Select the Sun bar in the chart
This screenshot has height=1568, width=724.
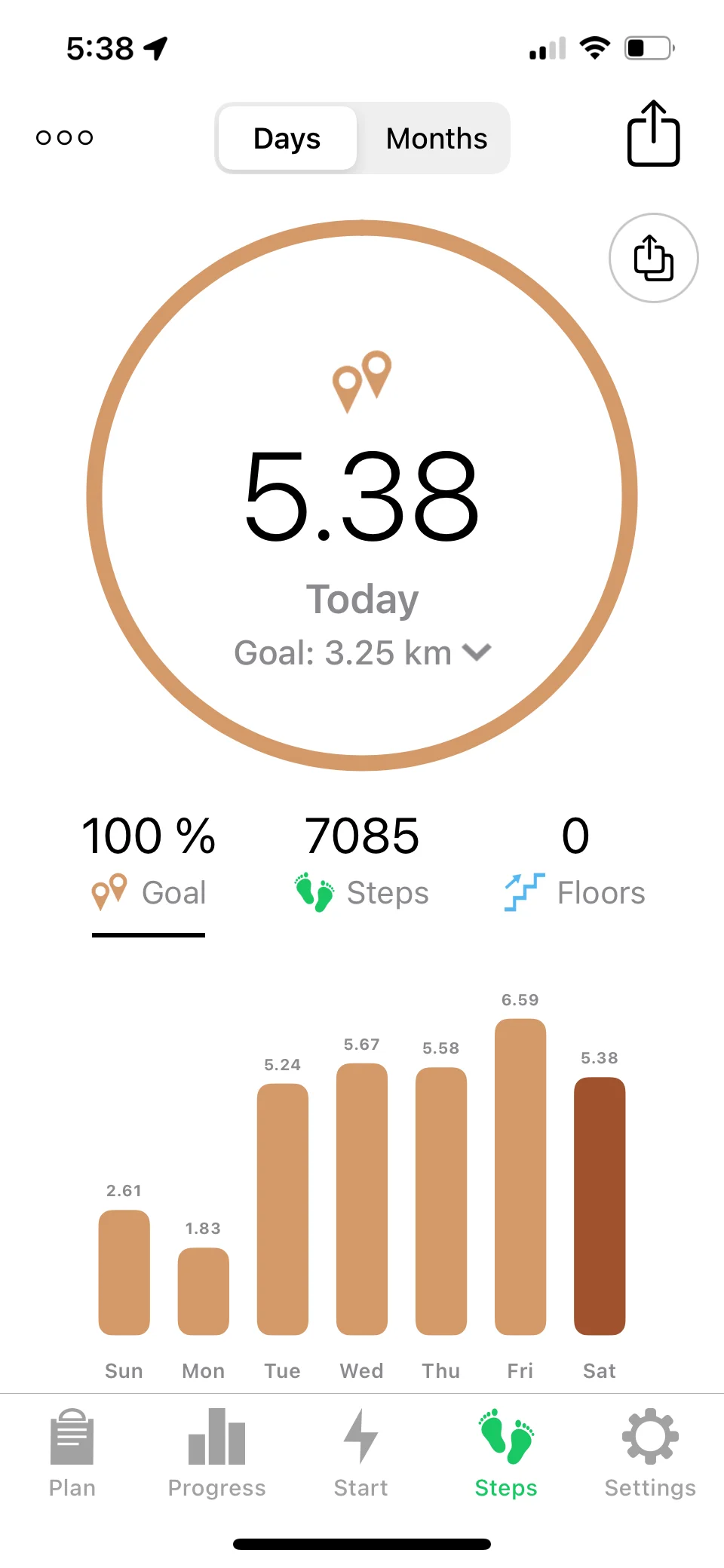click(x=124, y=1272)
